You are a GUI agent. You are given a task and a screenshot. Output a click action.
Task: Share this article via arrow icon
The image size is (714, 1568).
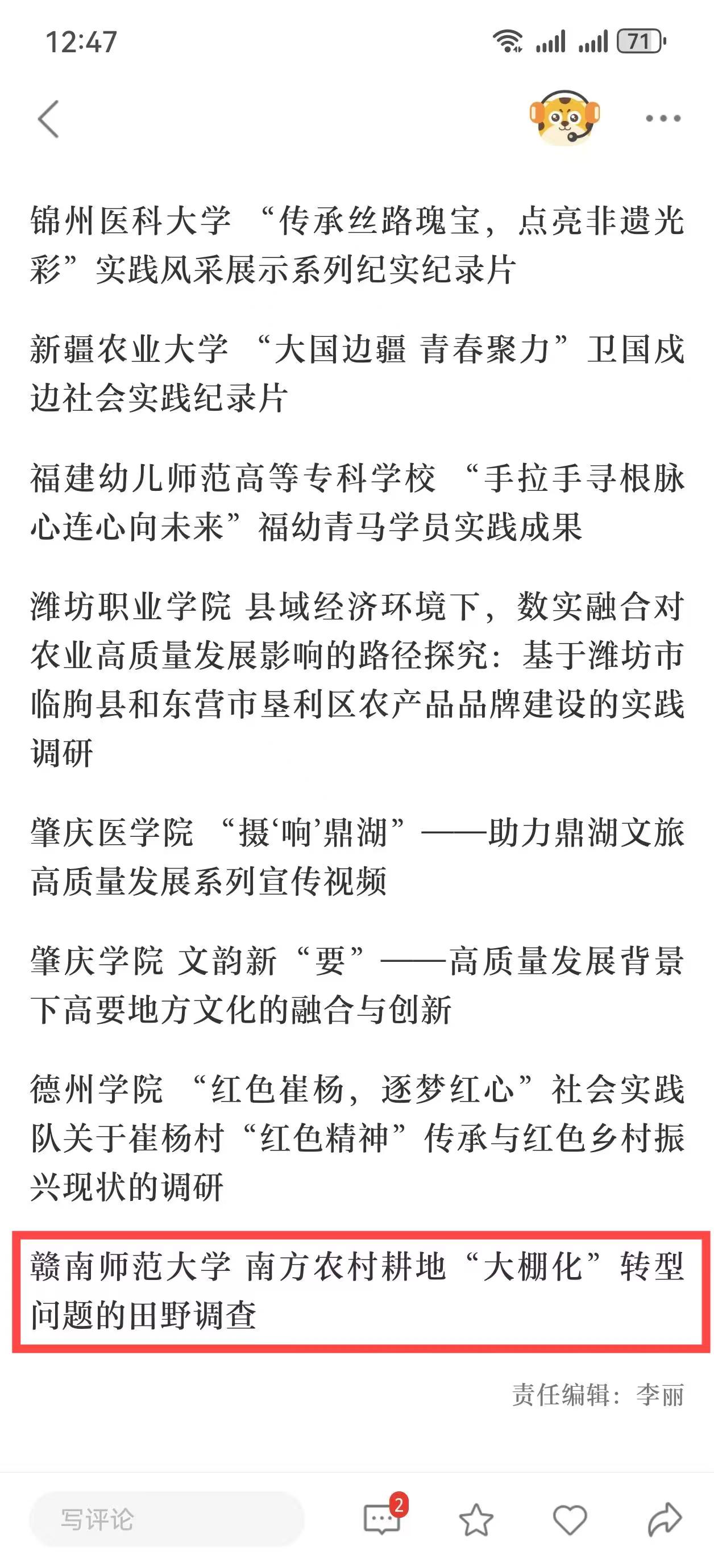(x=664, y=1519)
